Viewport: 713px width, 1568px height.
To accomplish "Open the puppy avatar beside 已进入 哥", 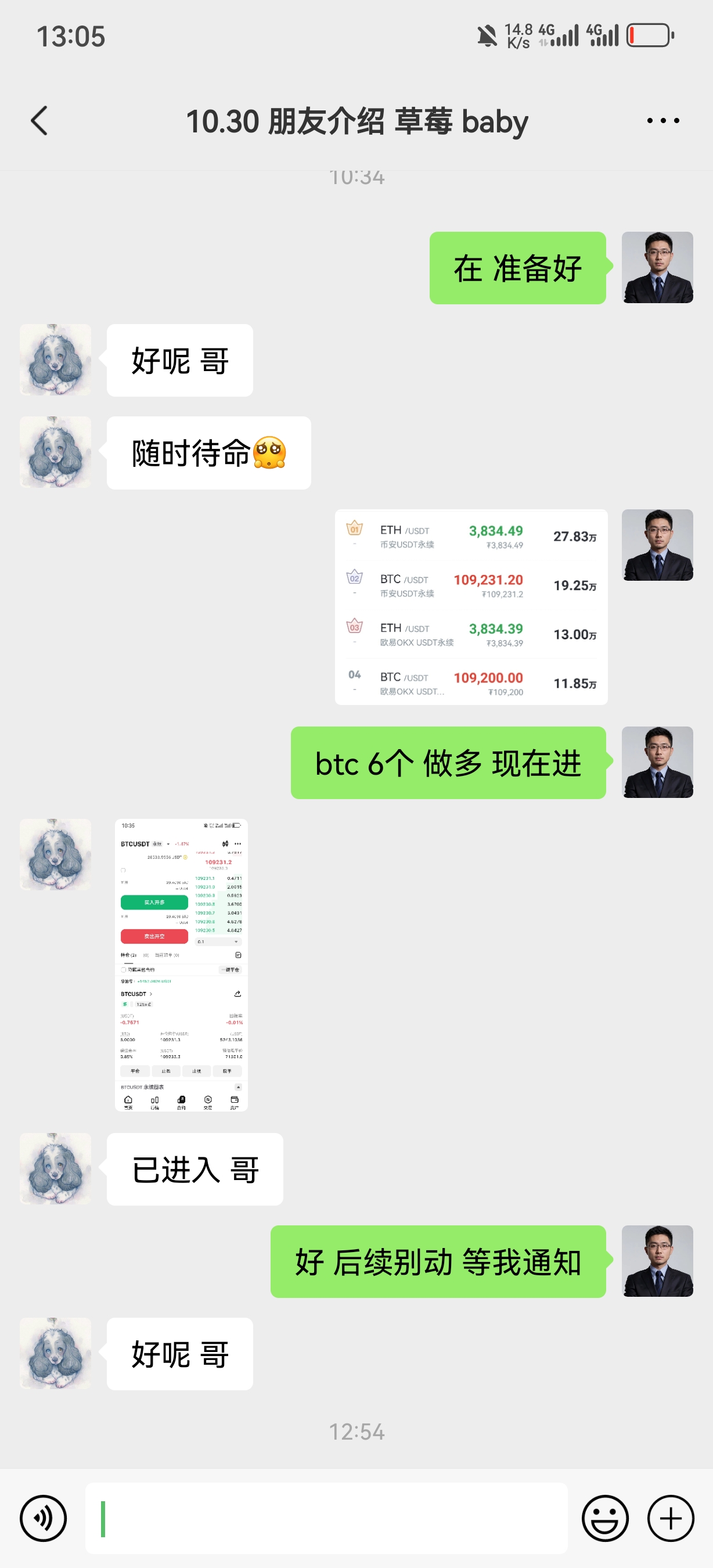I will coord(55,1168).
